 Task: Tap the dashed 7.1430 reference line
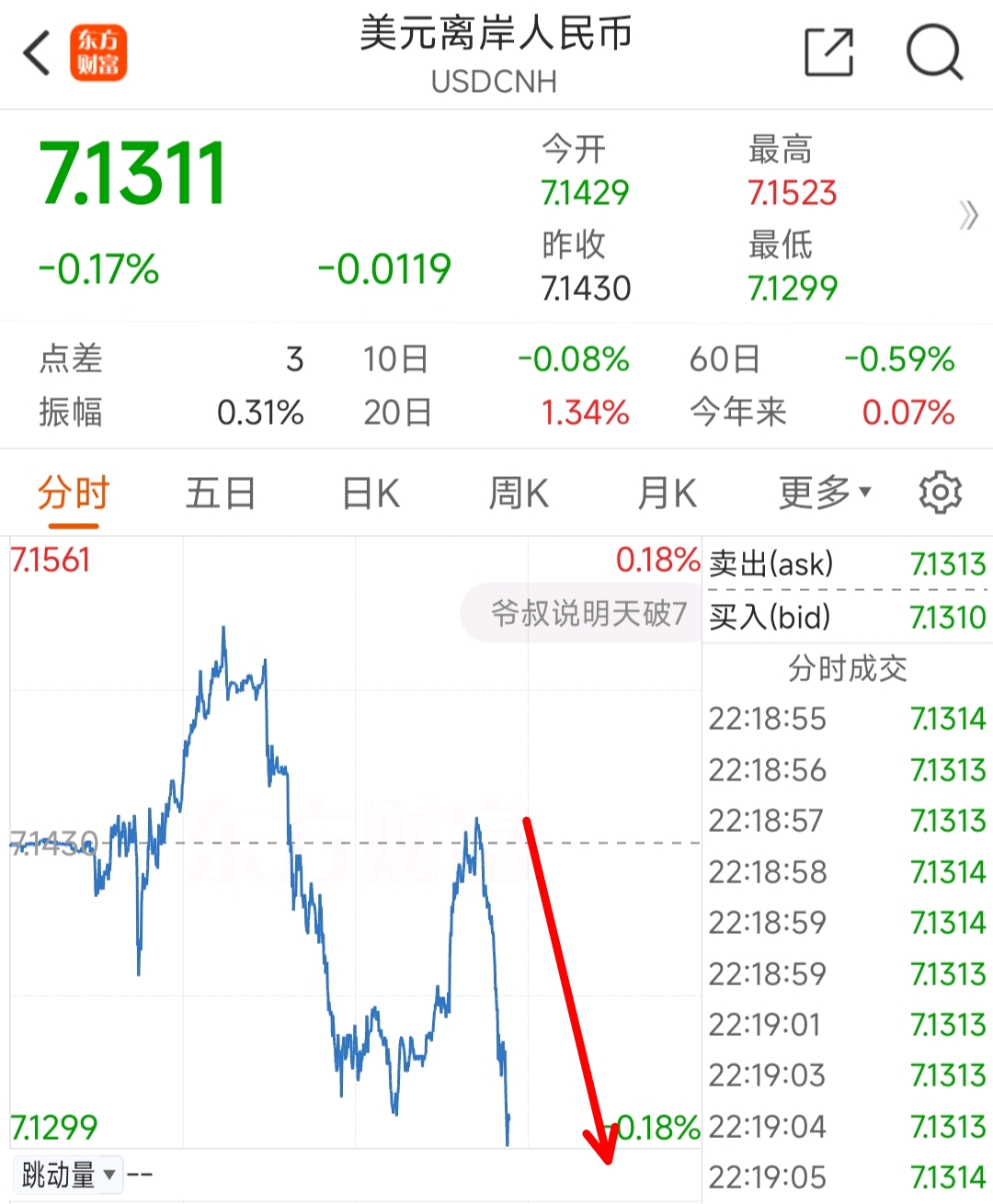[368, 841]
